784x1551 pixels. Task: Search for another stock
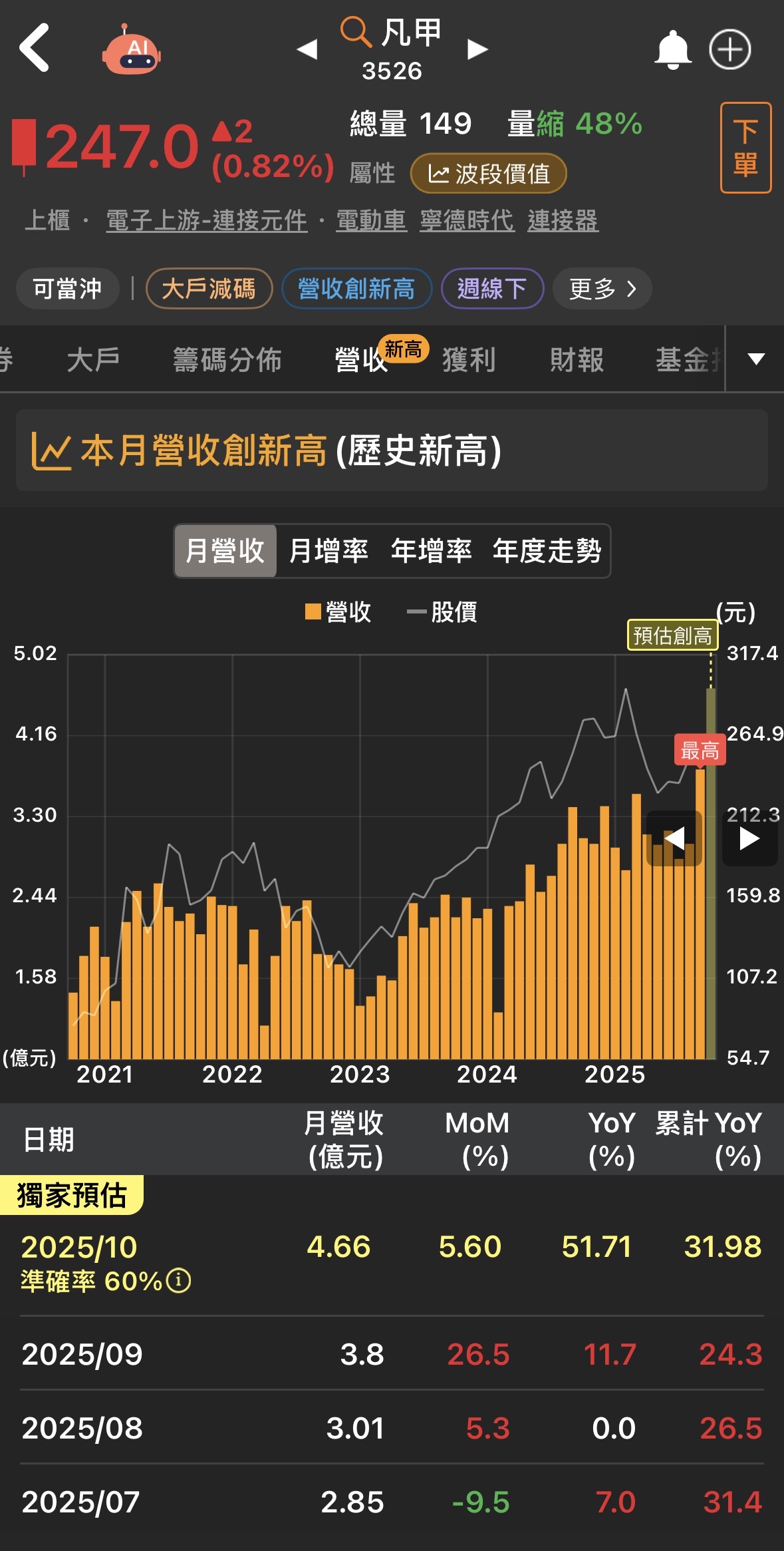pyautogui.click(x=356, y=32)
